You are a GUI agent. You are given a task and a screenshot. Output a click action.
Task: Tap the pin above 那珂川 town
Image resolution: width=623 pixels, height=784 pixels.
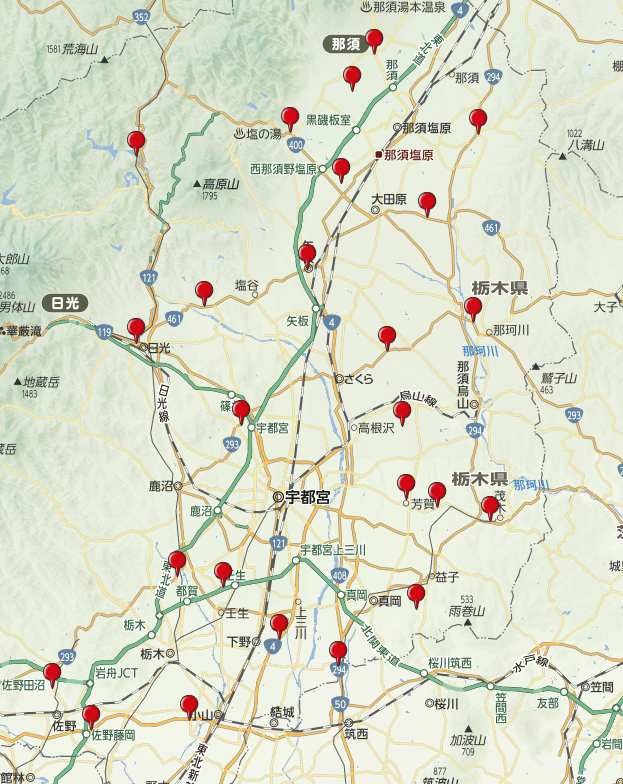click(473, 307)
